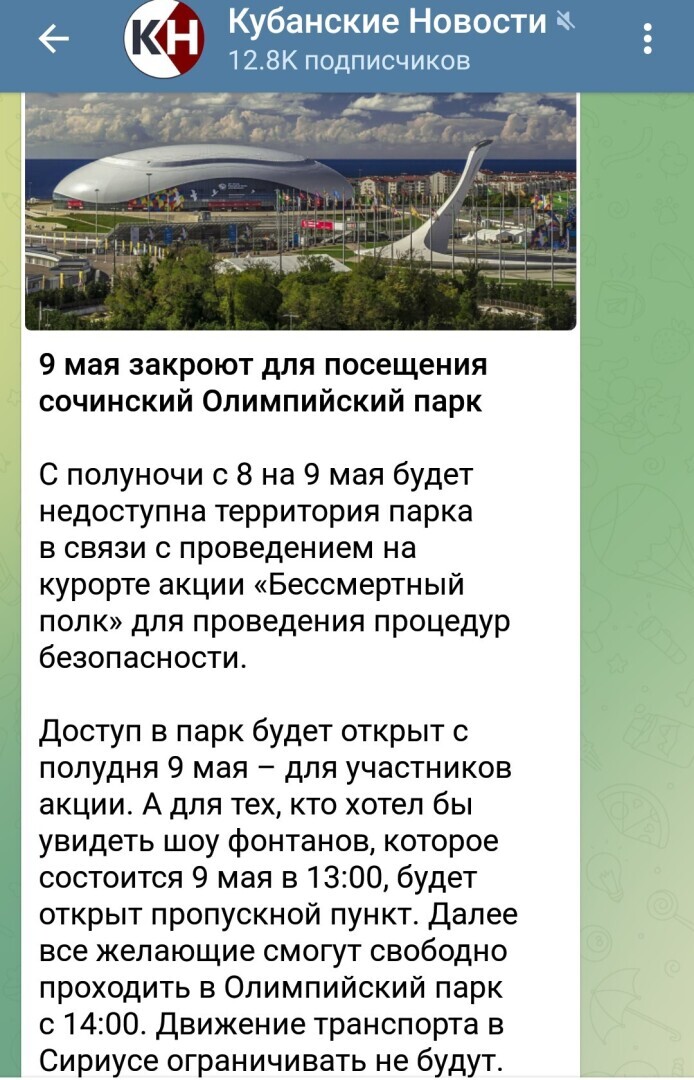
Task: Go back using the arrow icon
Action: pyautogui.click(x=54, y=40)
